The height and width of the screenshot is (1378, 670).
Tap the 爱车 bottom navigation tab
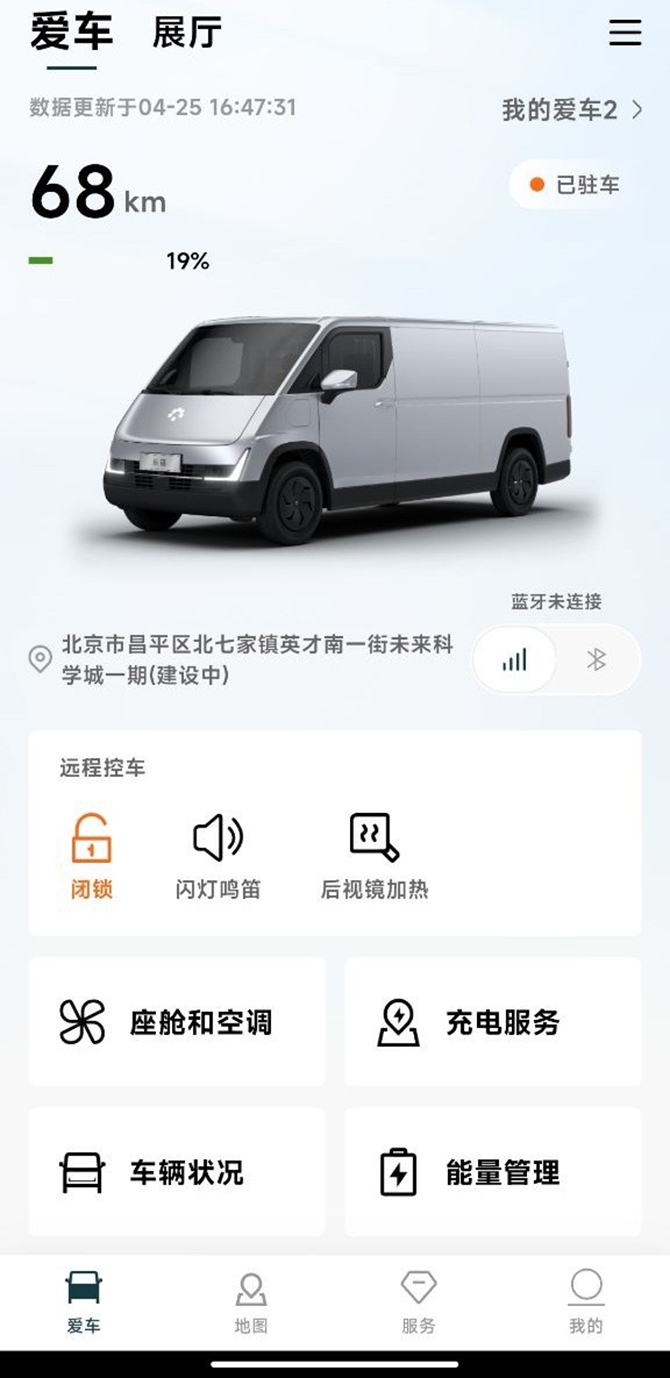[84, 1302]
